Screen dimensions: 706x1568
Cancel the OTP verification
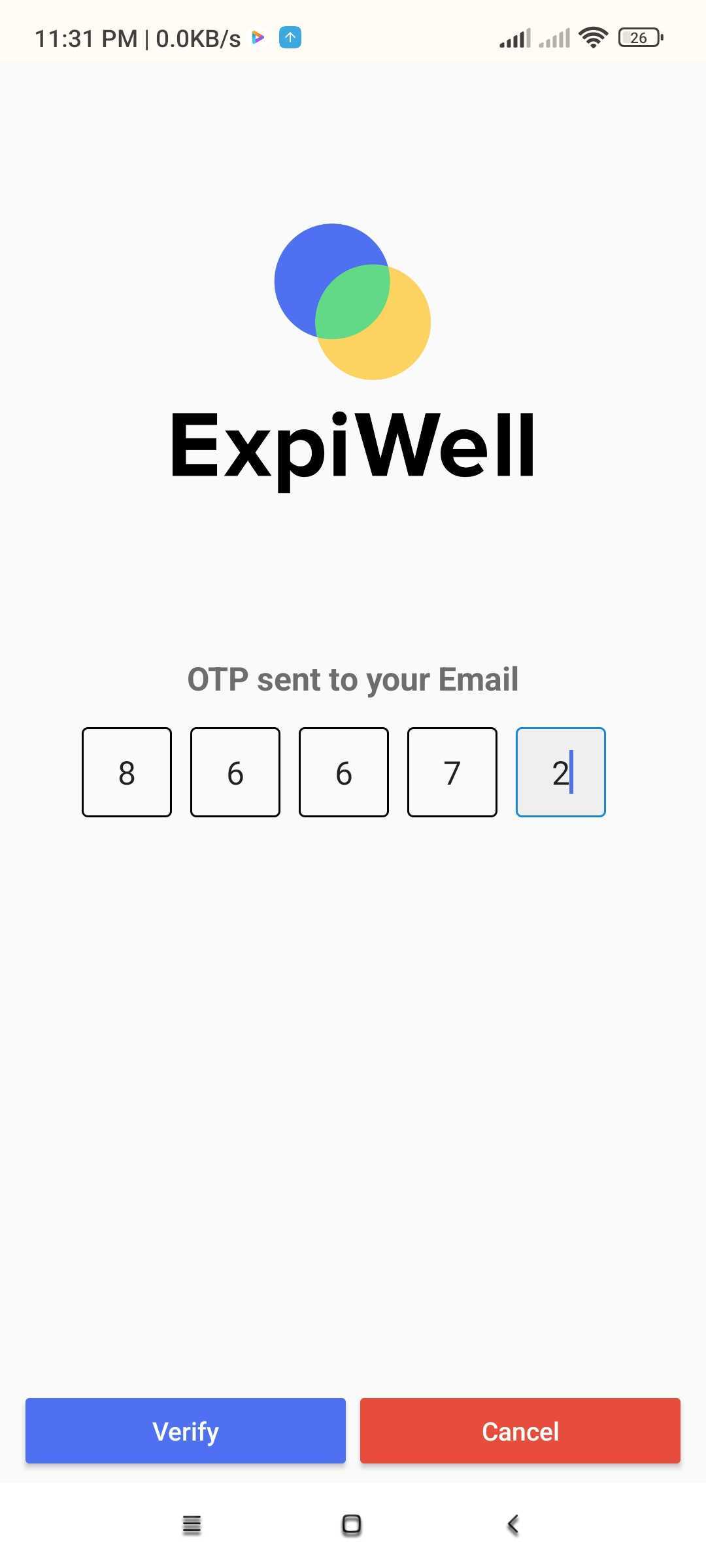(x=520, y=1431)
